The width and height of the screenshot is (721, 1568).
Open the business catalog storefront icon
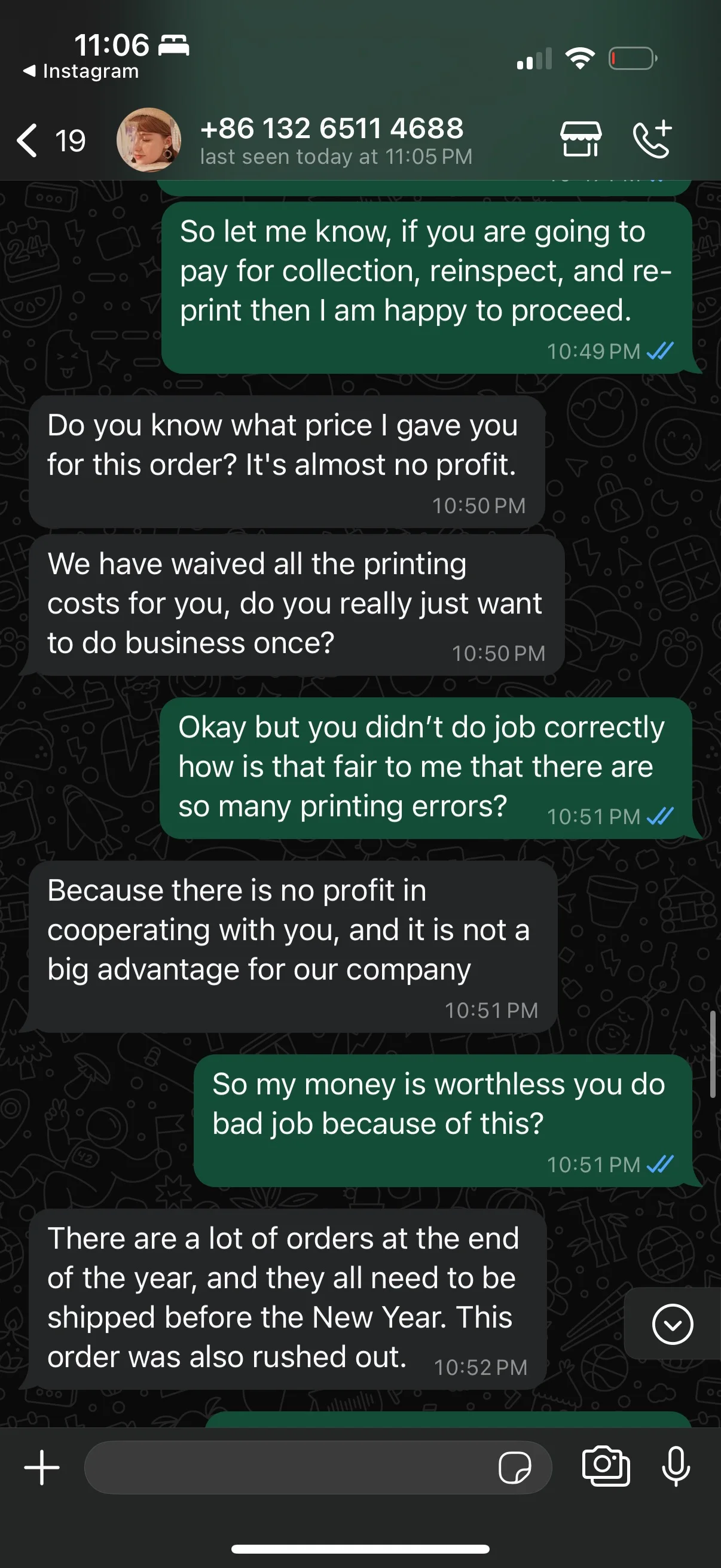click(x=581, y=139)
